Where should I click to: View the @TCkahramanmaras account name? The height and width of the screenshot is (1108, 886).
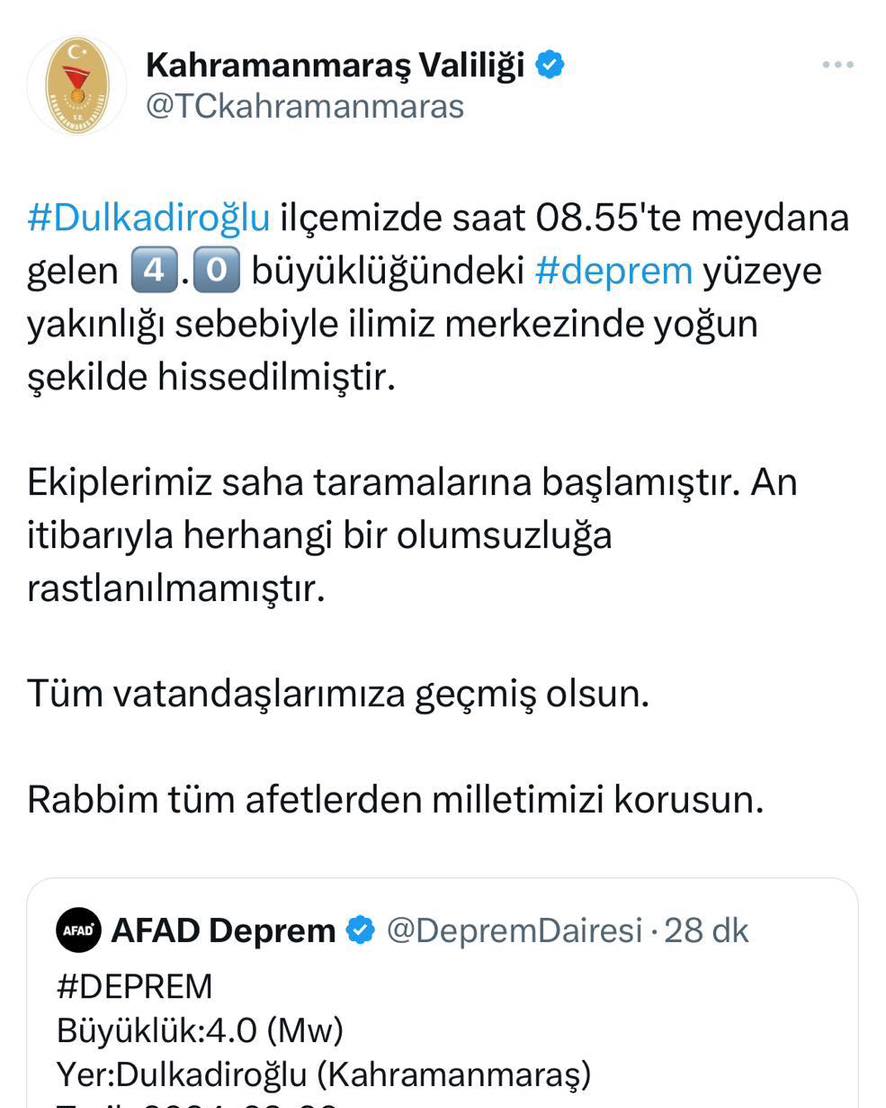305,105
